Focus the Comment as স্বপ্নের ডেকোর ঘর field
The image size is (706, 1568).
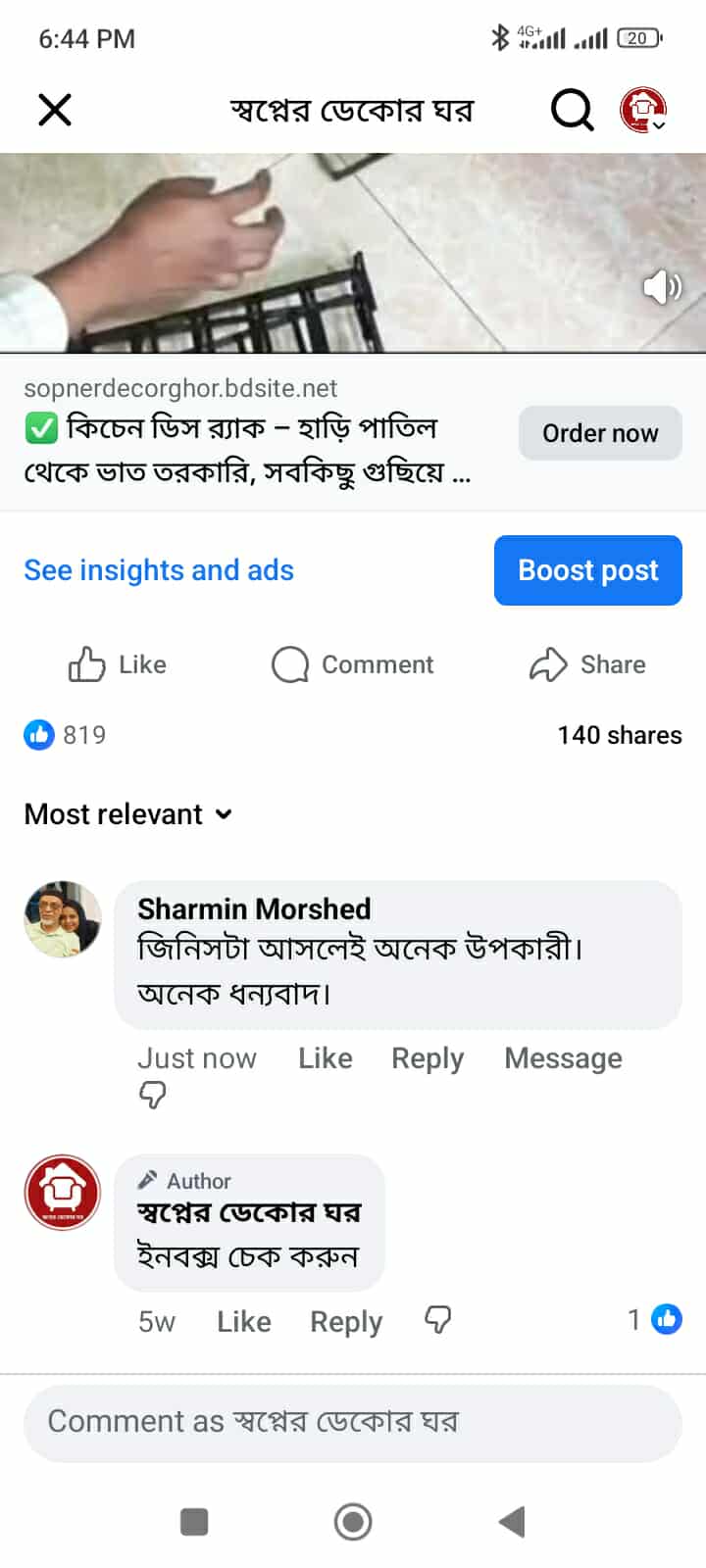pos(353,1422)
